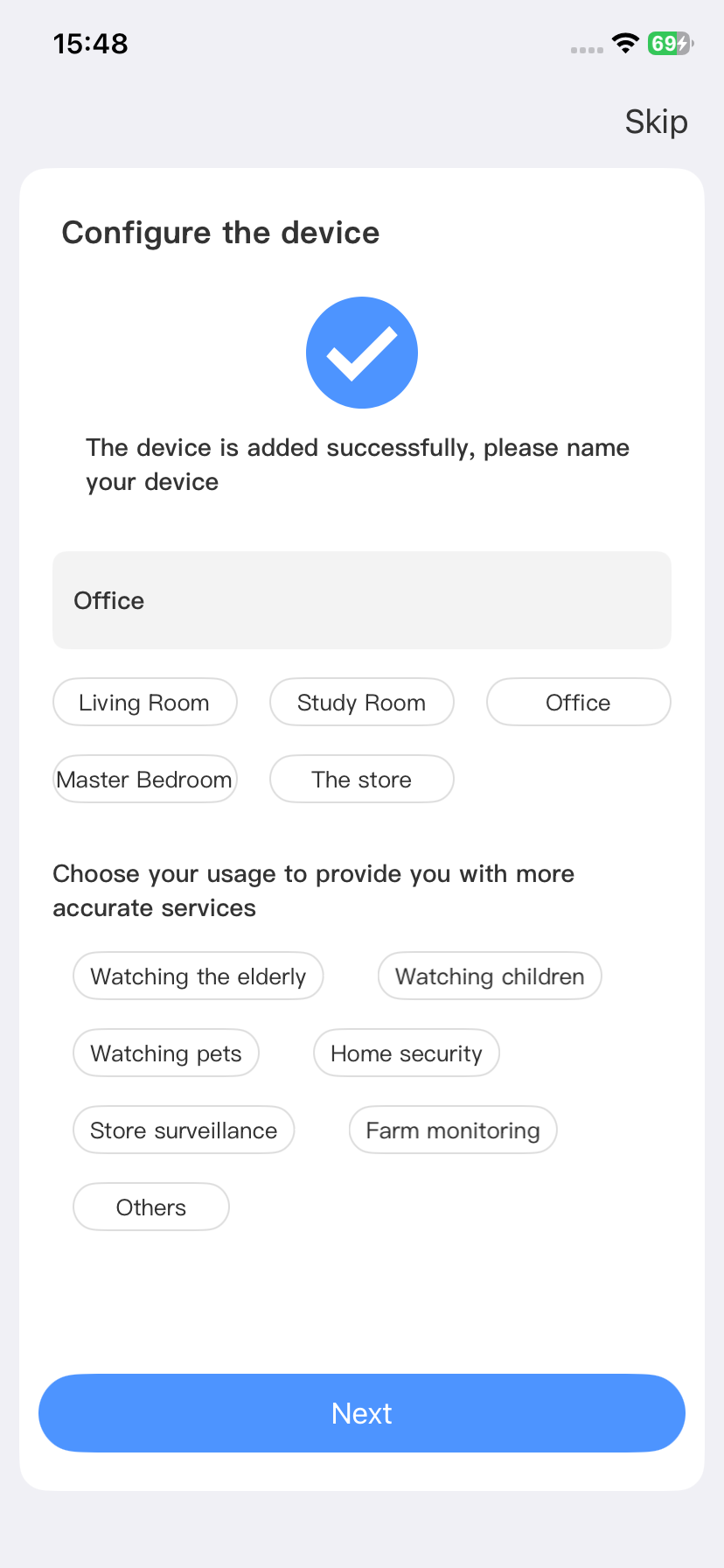
Task: Choose Study Room as device name
Action: click(x=362, y=702)
